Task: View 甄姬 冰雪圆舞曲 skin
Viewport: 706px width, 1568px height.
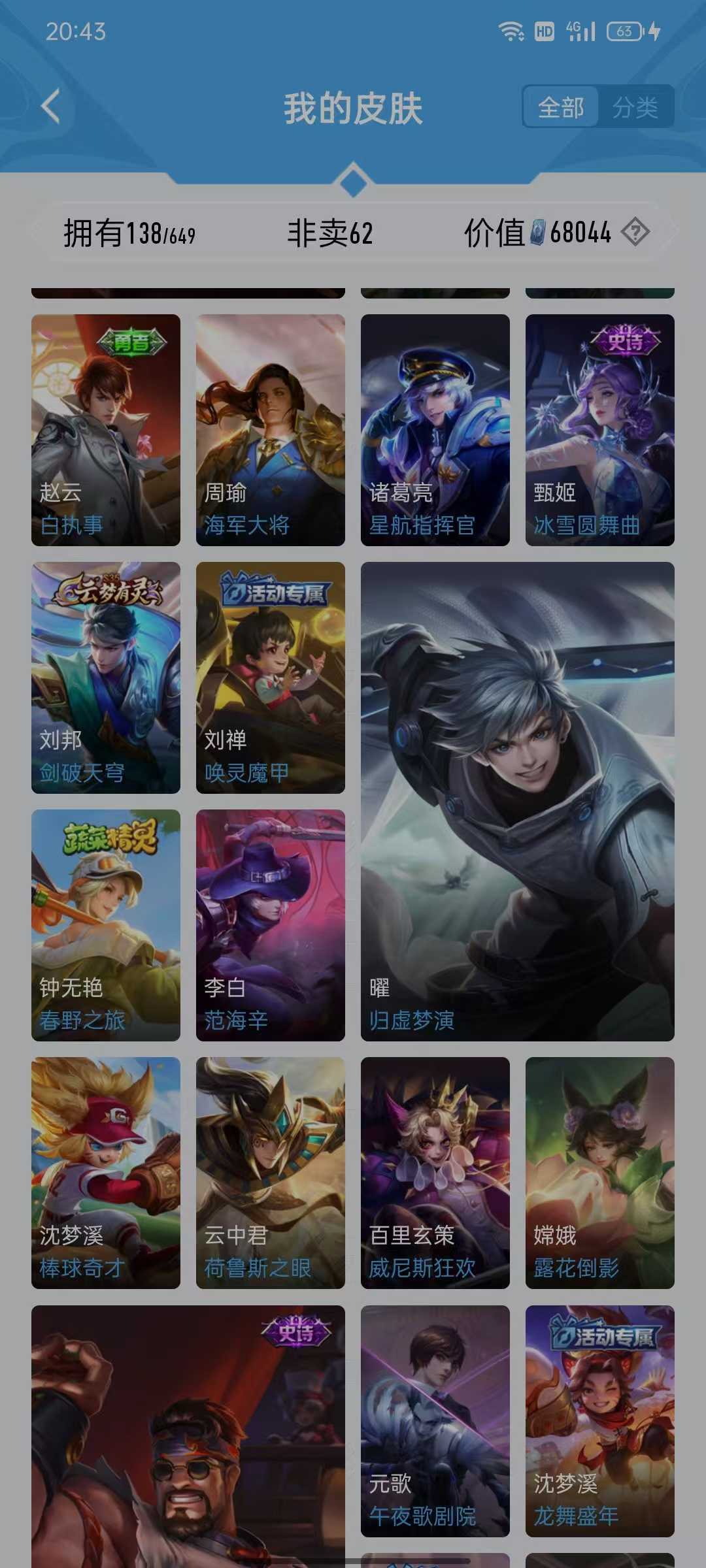Action: coord(600,430)
